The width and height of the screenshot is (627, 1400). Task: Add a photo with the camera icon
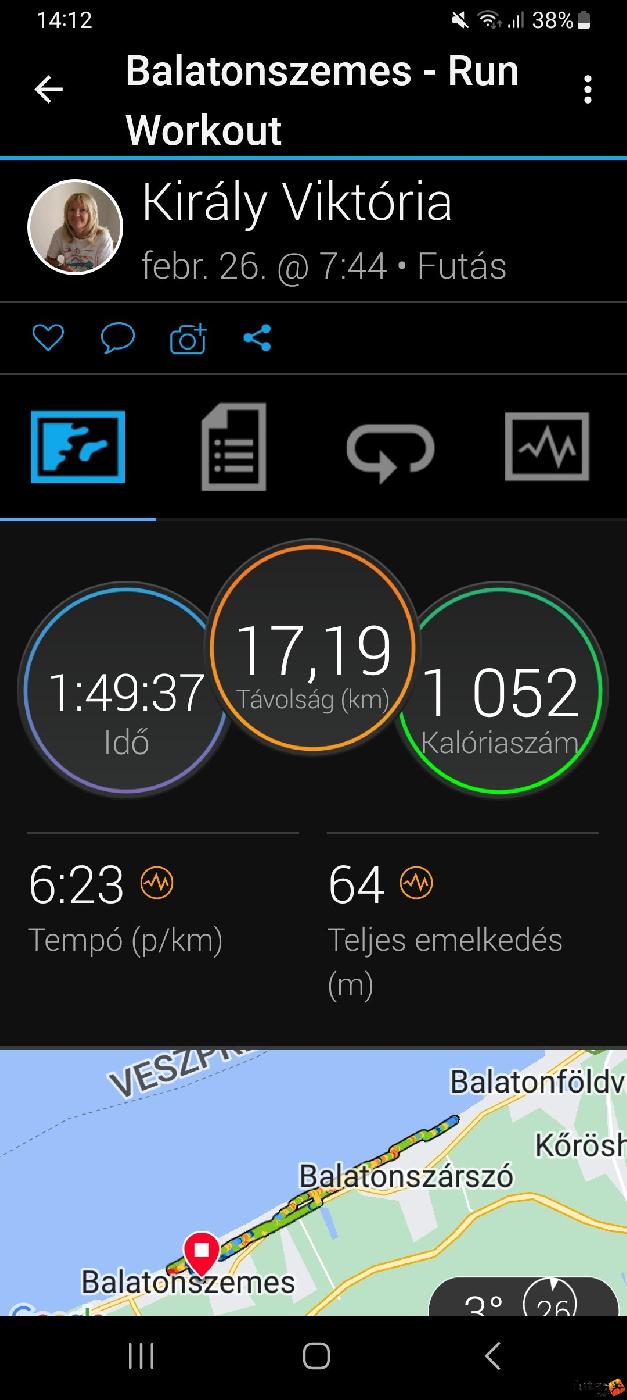click(188, 339)
